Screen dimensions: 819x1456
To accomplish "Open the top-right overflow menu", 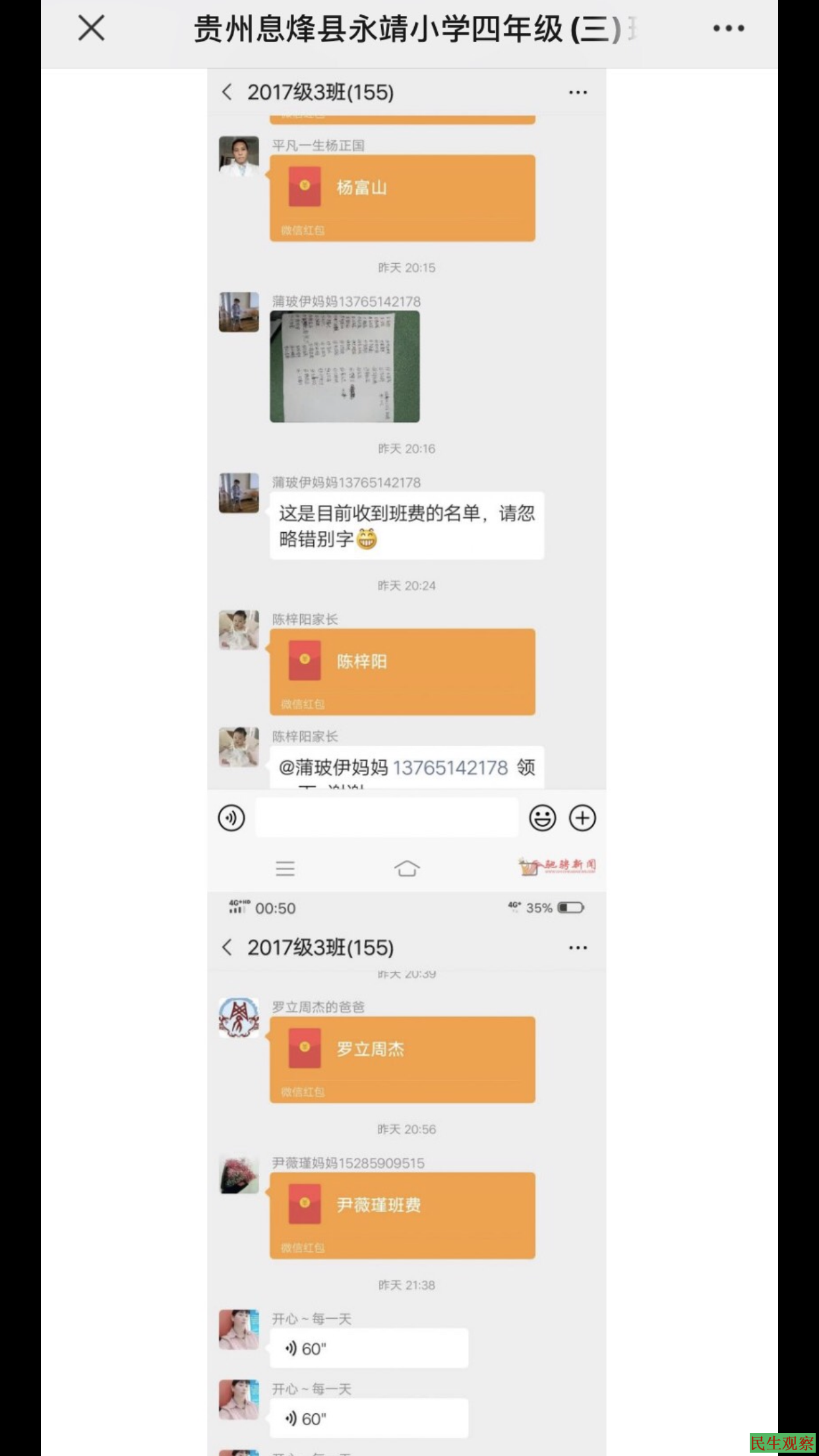I will [x=729, y=28].
